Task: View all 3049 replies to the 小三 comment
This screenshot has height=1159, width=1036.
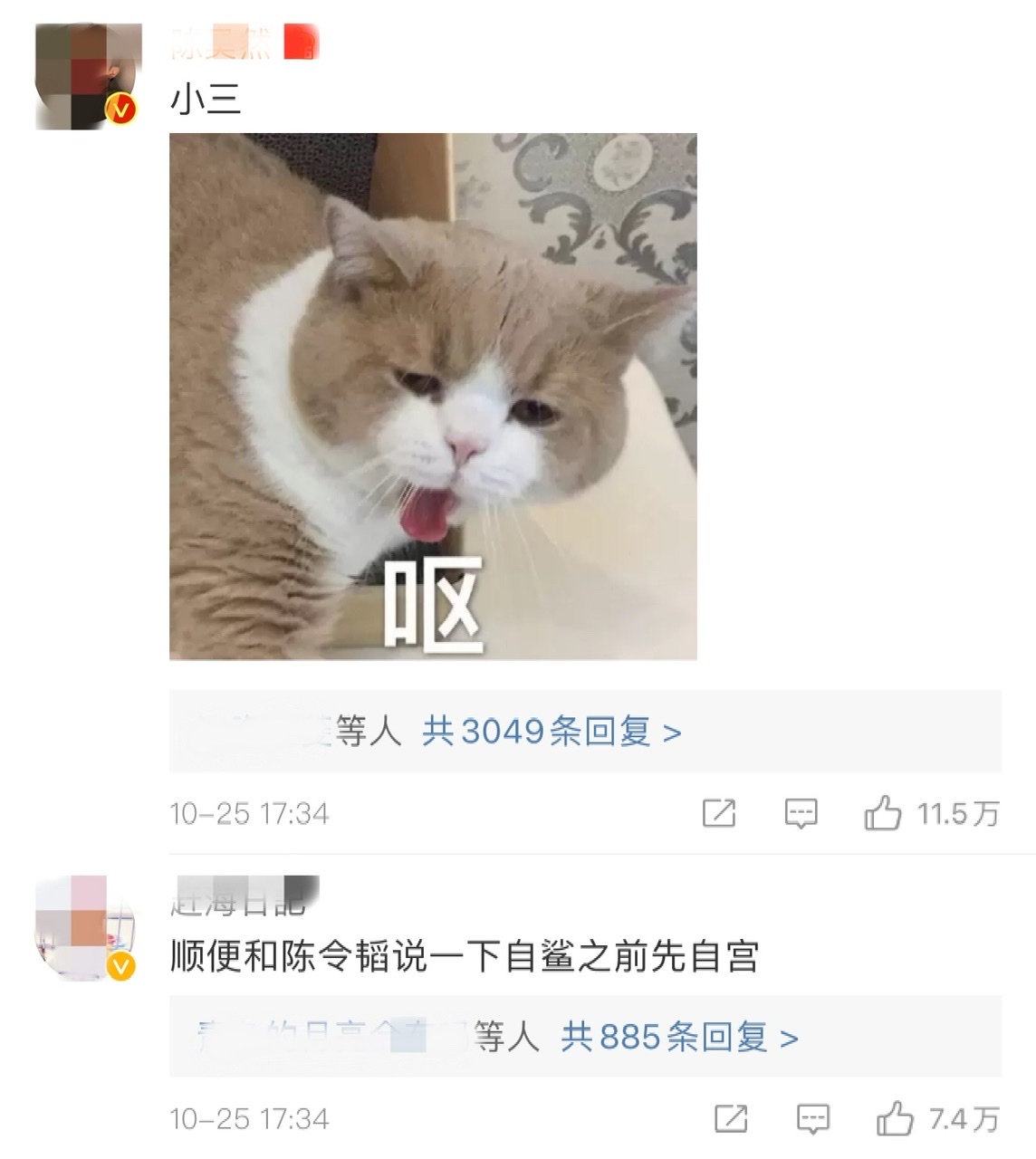Action: coord(552,731)
